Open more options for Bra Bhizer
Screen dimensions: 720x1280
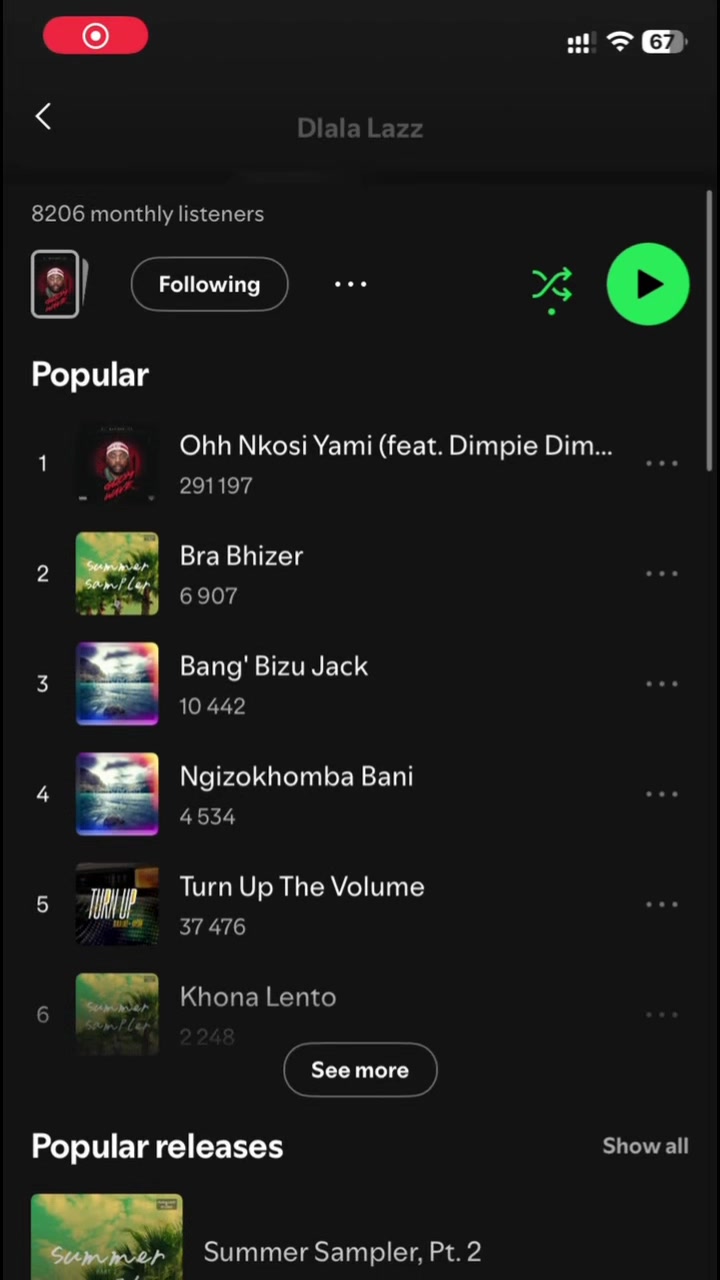[x=662, y=574]
